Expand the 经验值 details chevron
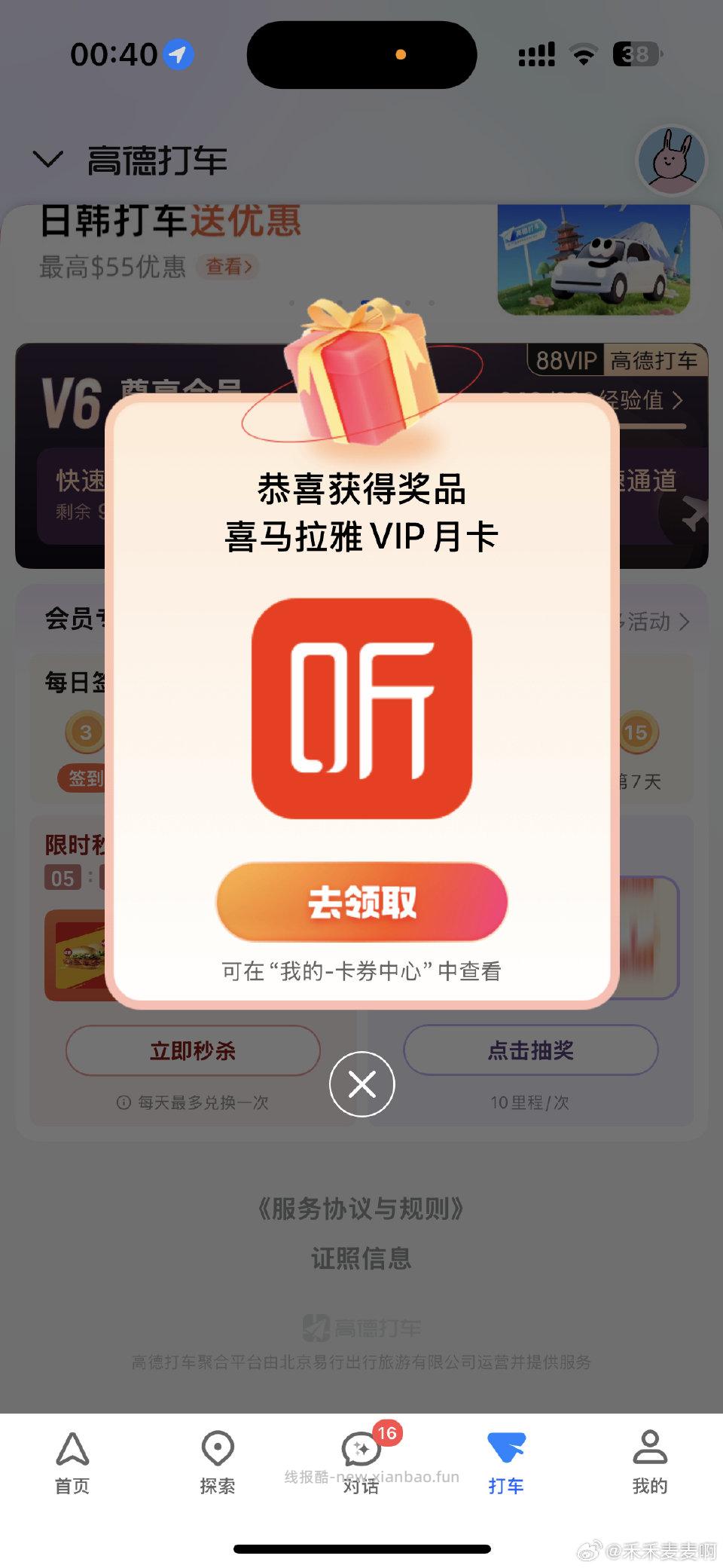The height and width of the screenshot is (1568, 723). point(677,402)
